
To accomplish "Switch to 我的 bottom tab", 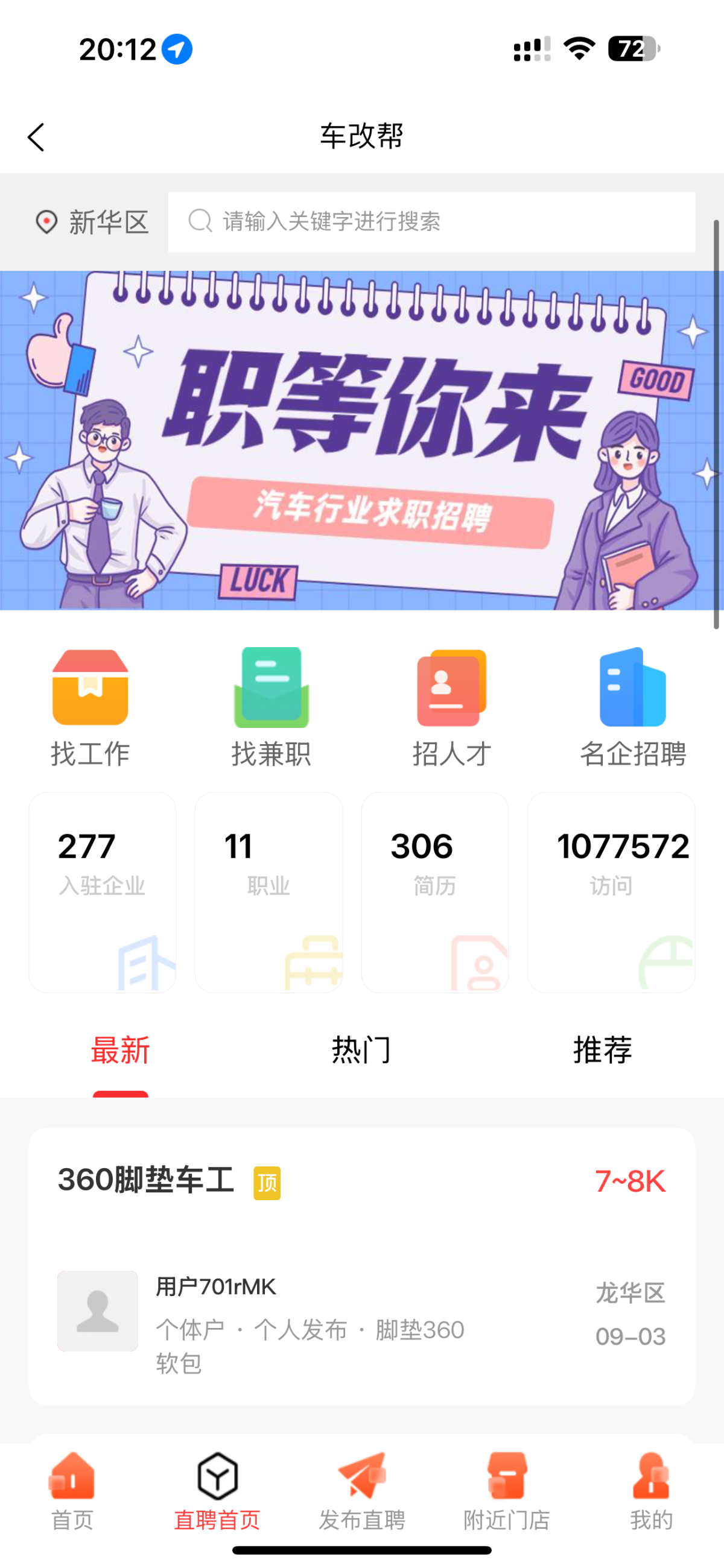I will (651, 1491).
